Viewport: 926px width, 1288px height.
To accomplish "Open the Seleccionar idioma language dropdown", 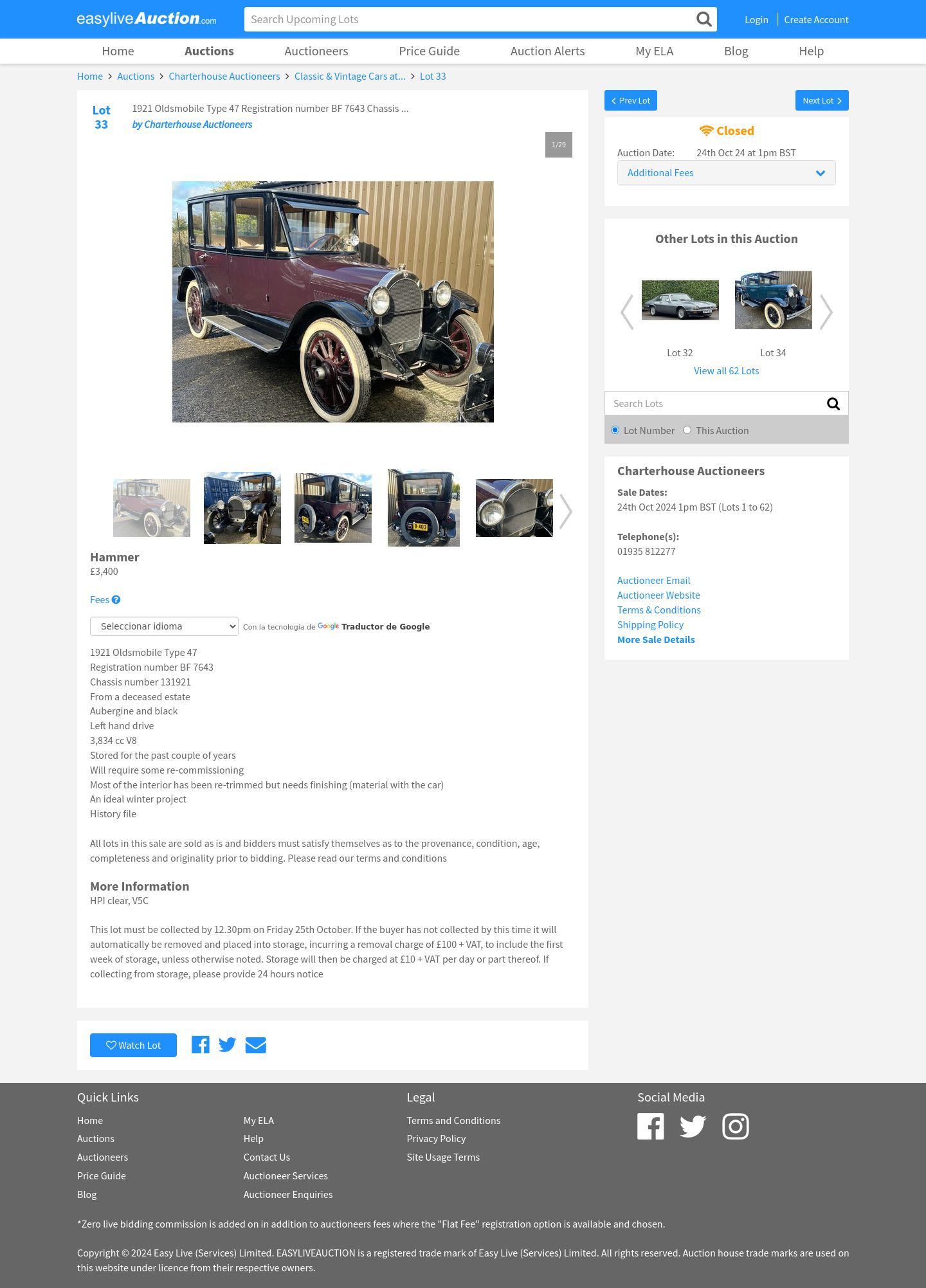I will (x=164, y=626).
